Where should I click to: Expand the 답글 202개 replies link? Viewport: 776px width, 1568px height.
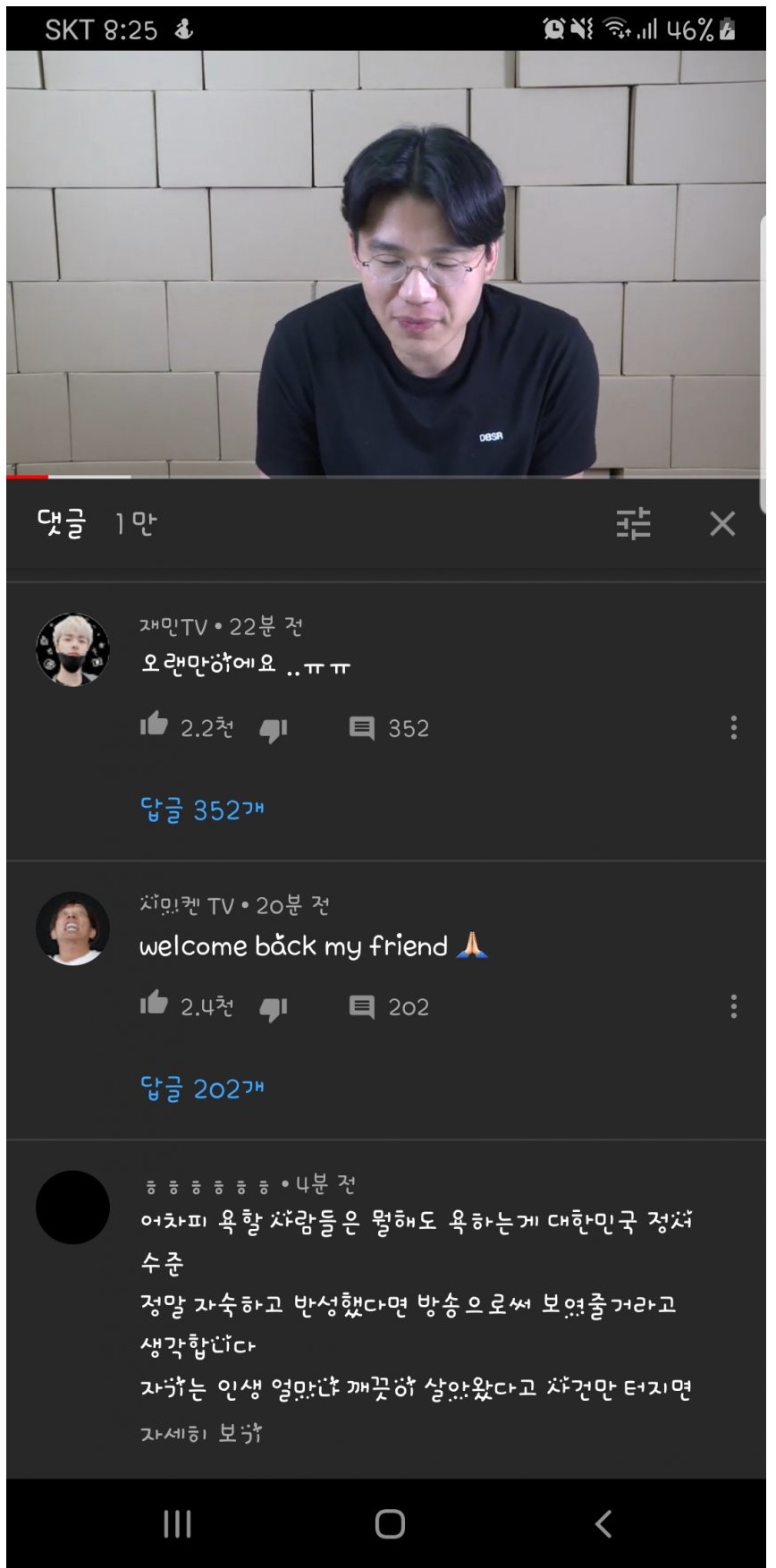click(202, 1089)
